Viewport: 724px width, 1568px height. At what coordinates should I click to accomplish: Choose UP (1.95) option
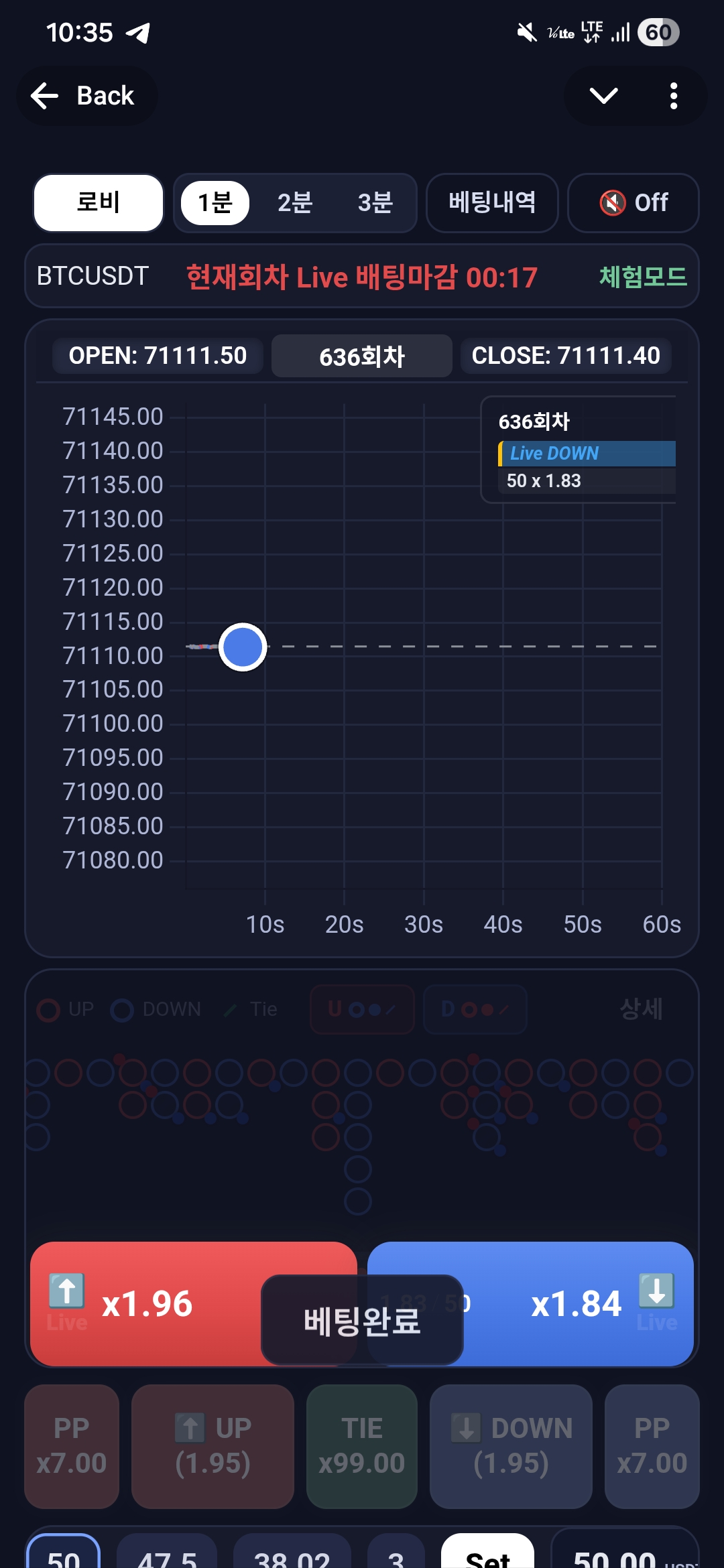[x=213, y=1446]
